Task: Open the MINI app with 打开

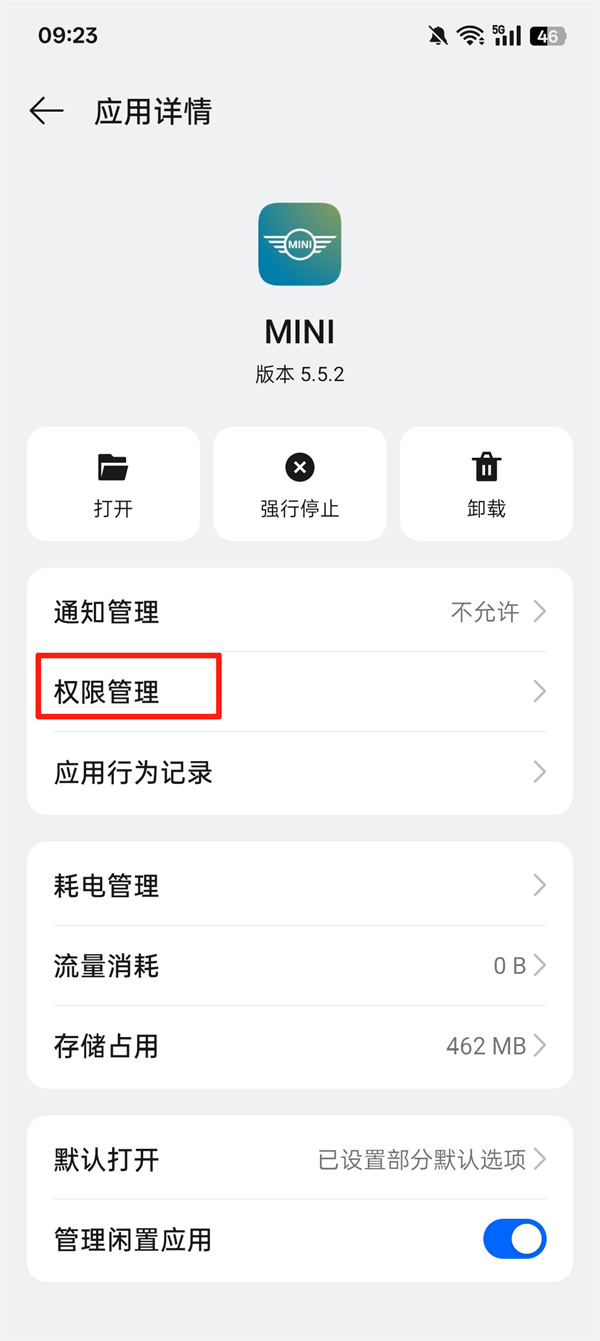Action: pos(113,484)
